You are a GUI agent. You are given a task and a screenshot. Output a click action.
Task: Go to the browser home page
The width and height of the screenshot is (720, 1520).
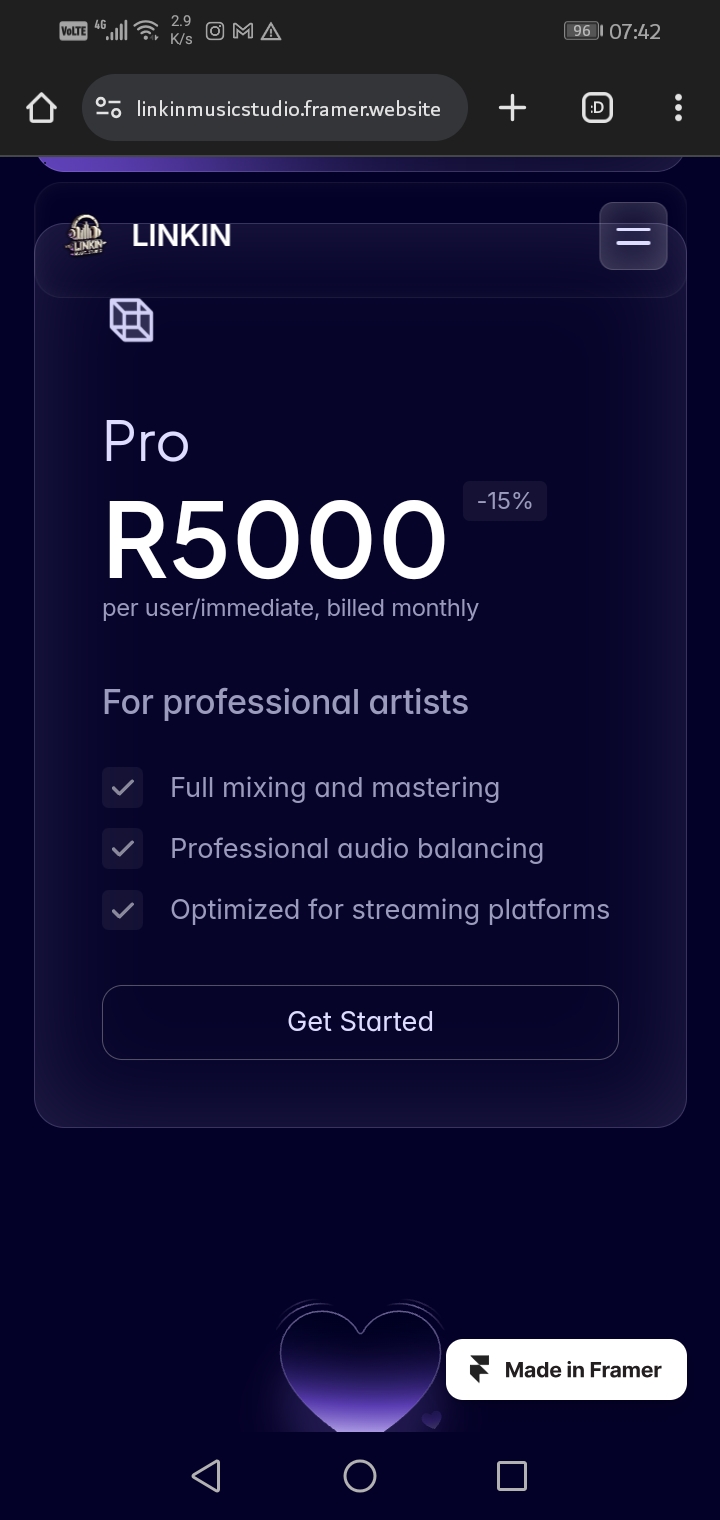click(41, 108)
